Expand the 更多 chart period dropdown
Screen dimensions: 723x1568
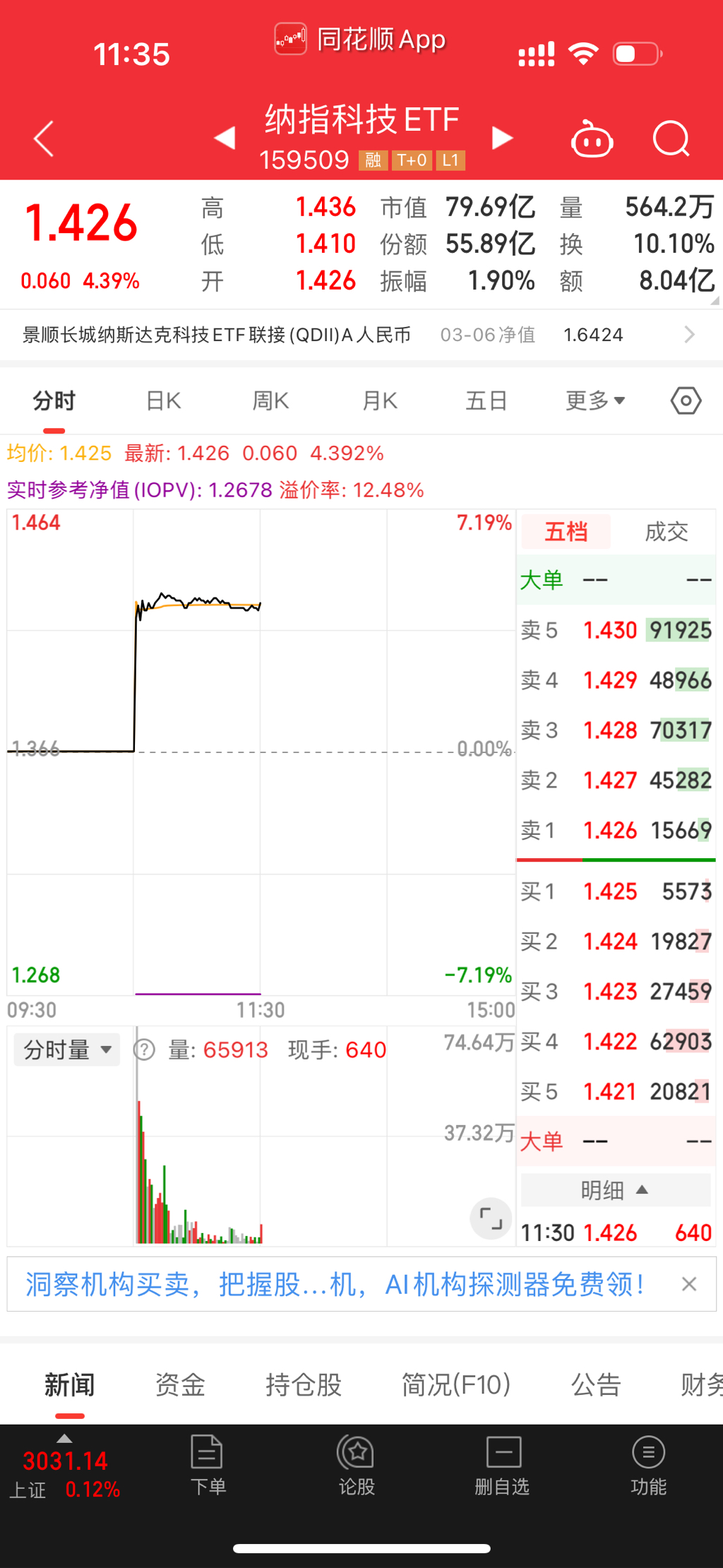coord(594,401)
